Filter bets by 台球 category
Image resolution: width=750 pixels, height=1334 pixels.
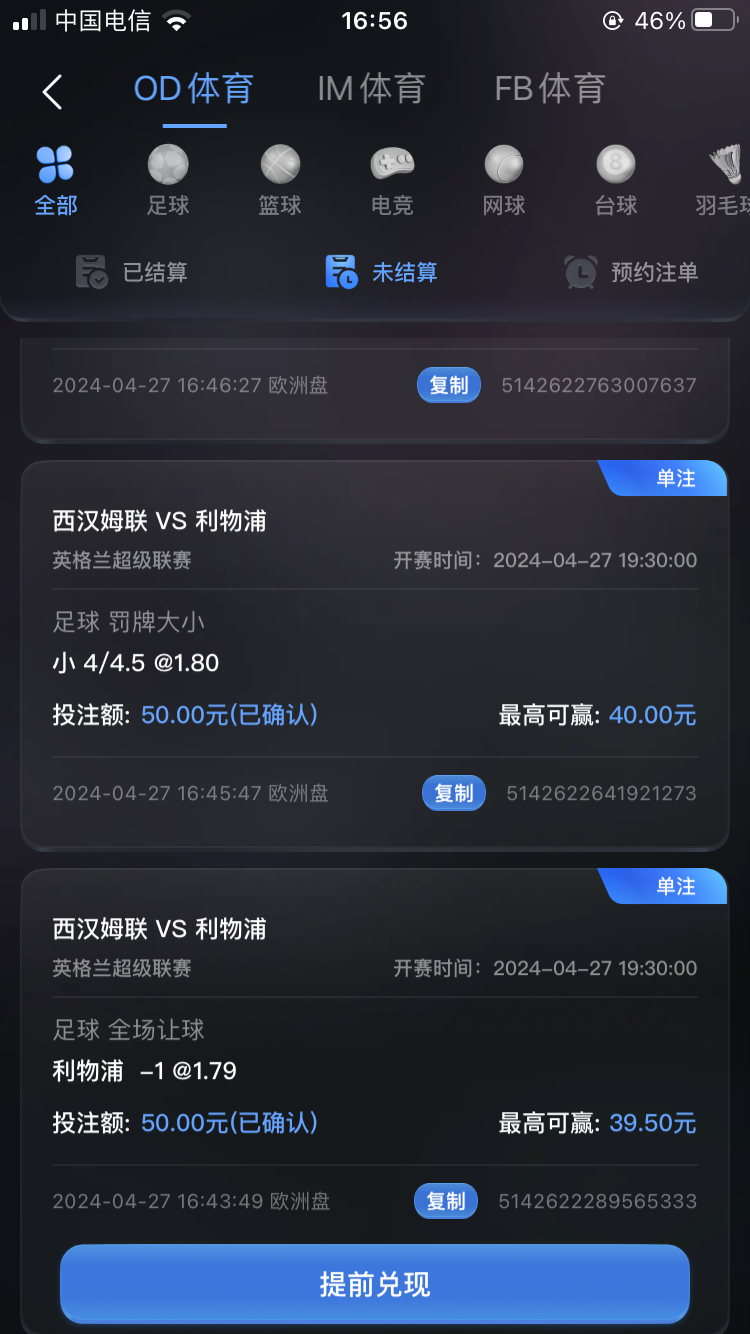click(x=616, y=180)
